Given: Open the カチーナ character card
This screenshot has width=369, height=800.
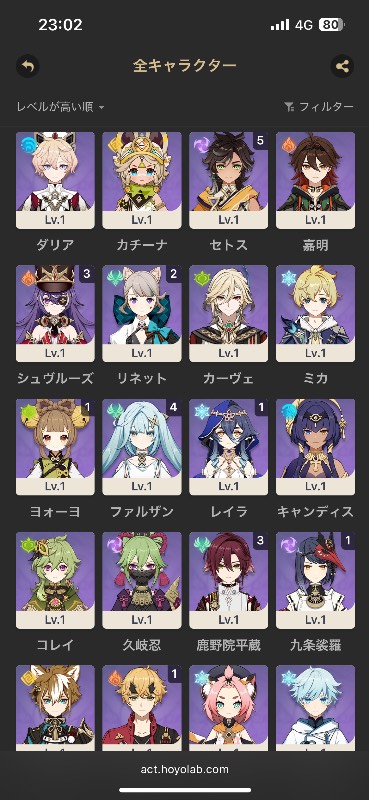Looking at the screenshot, I should click(142, 180).
